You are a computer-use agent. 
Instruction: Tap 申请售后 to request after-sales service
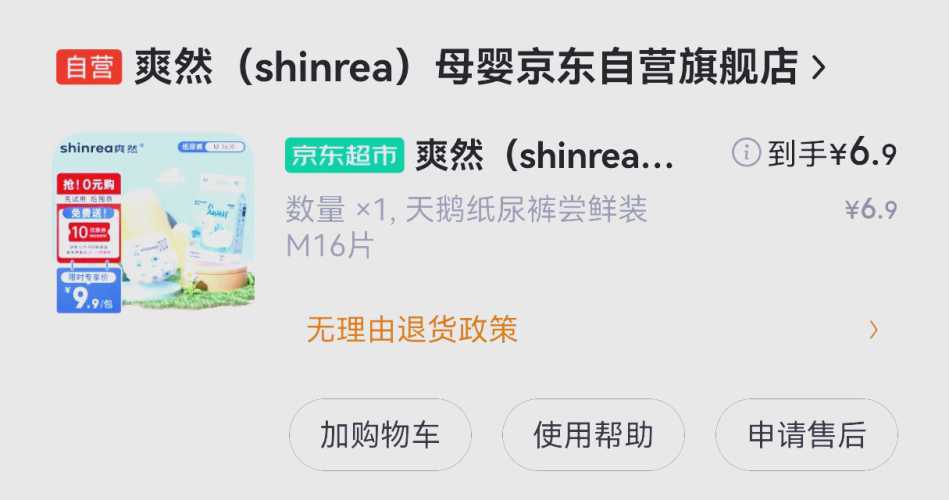(806, 435)
